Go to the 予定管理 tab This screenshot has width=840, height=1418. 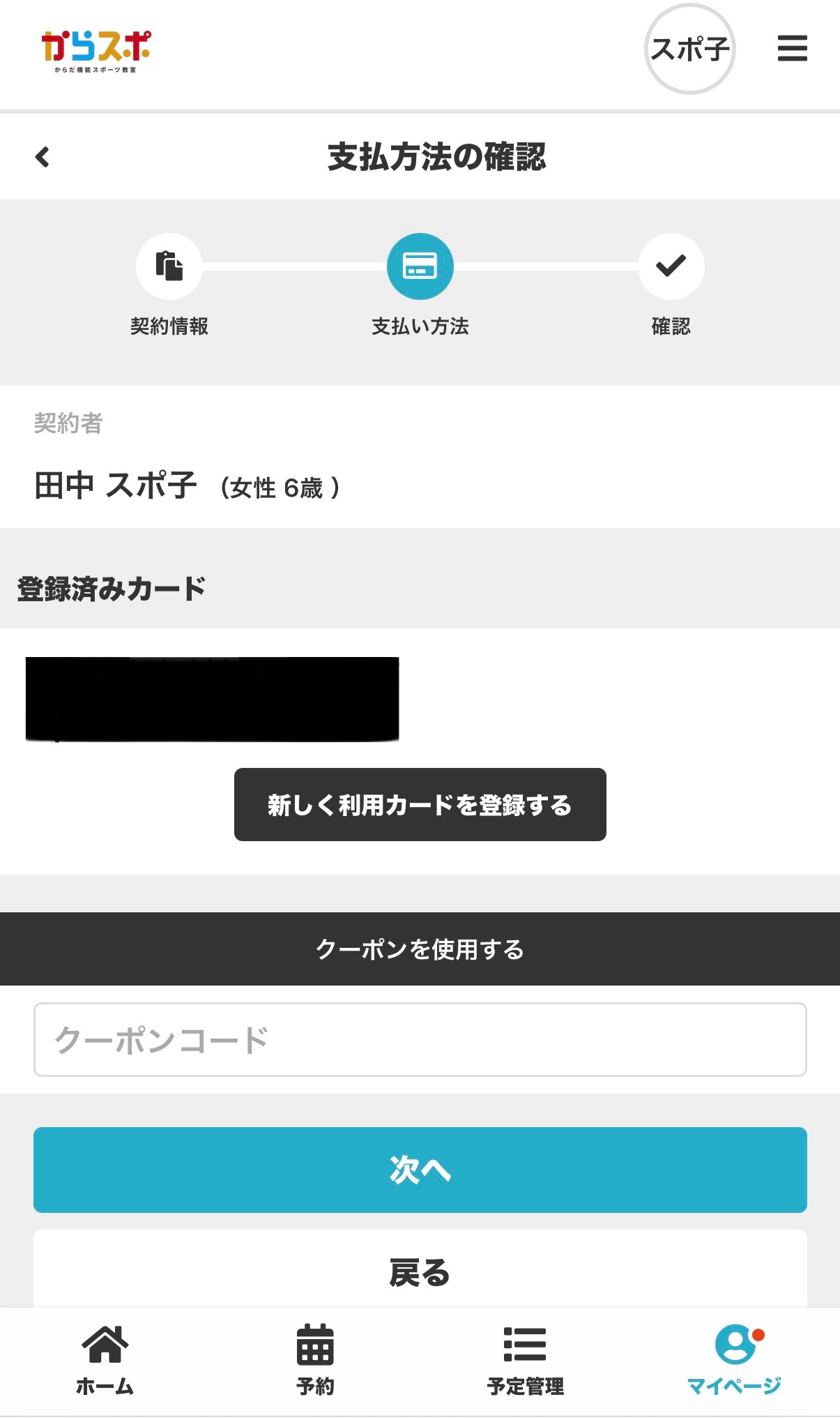[525, 1360]
